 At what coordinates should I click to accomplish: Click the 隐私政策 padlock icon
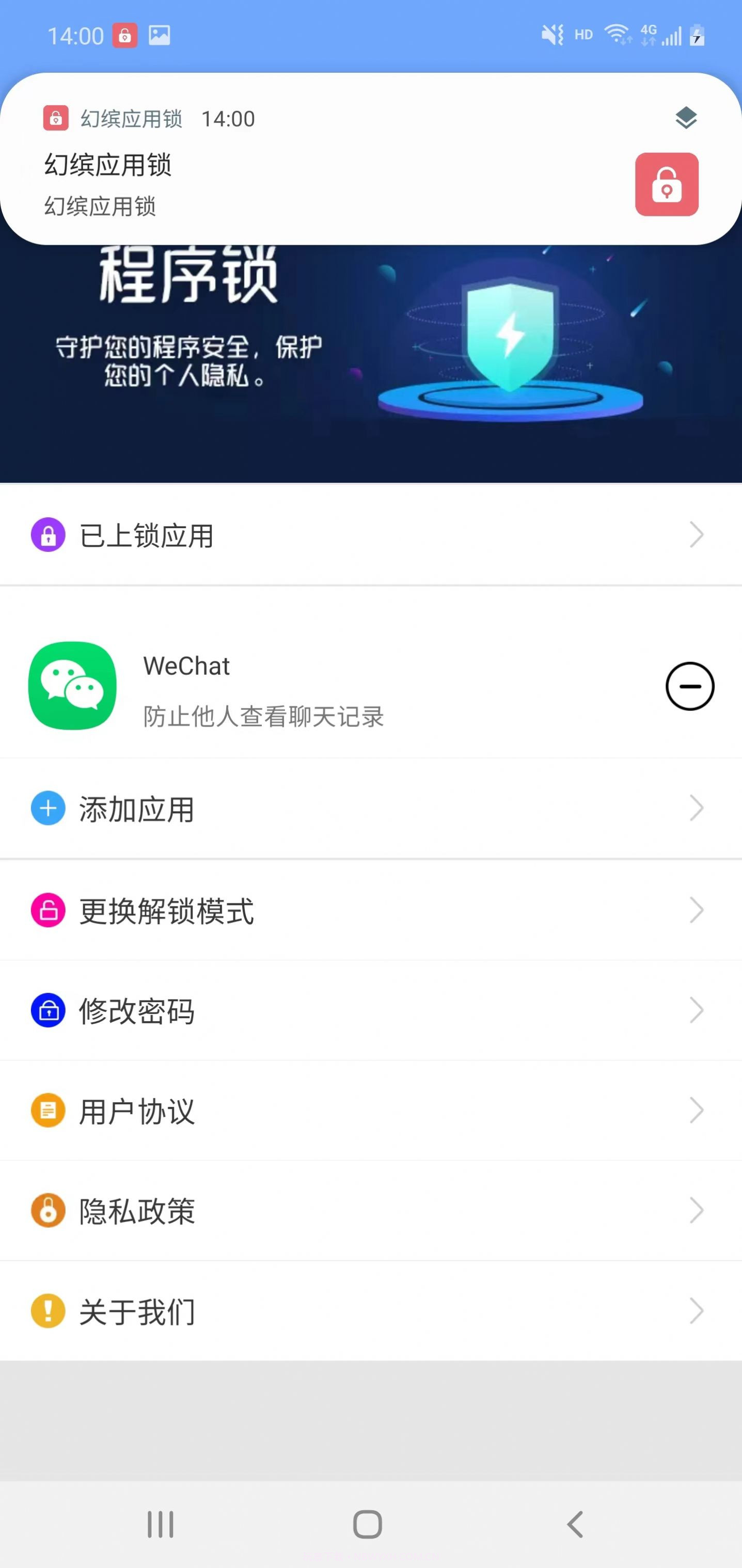(48, 1210)
